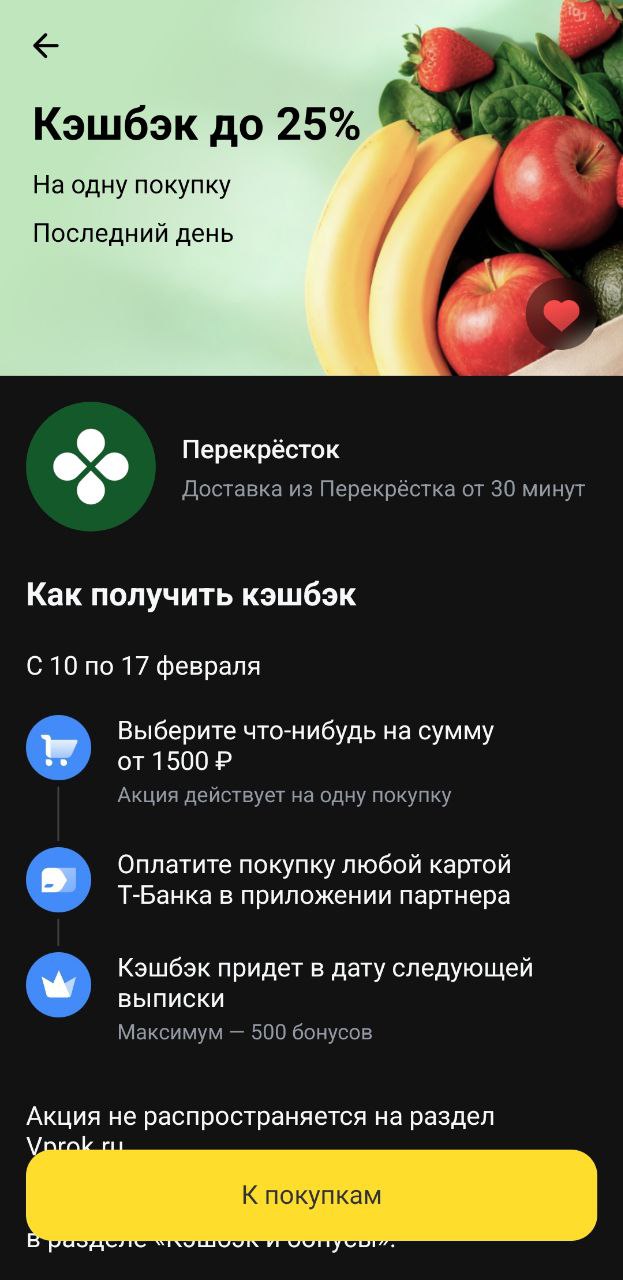Go back using the top arrow
This screenshot has height=1280, width=623.
46,46
